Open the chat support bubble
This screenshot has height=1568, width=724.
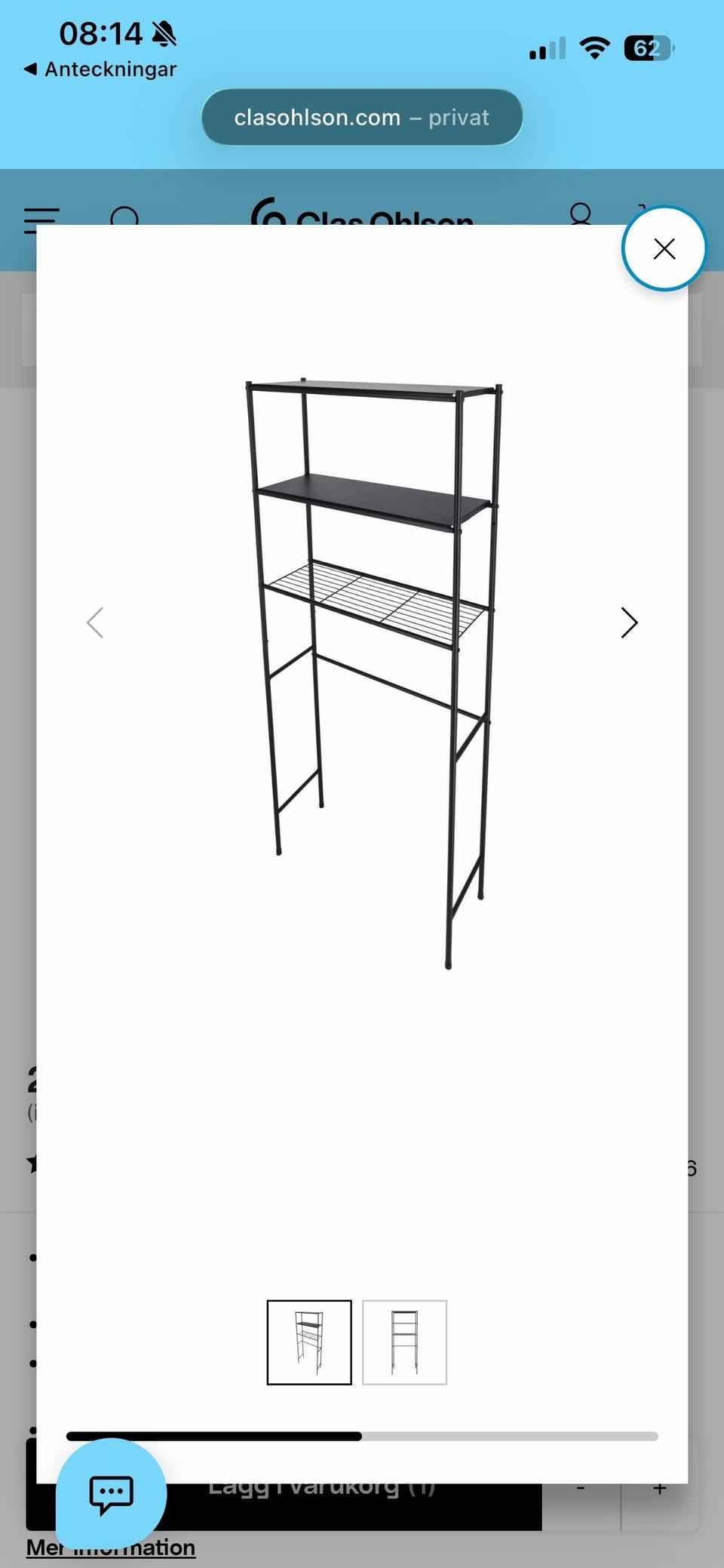coord(112,1493)
